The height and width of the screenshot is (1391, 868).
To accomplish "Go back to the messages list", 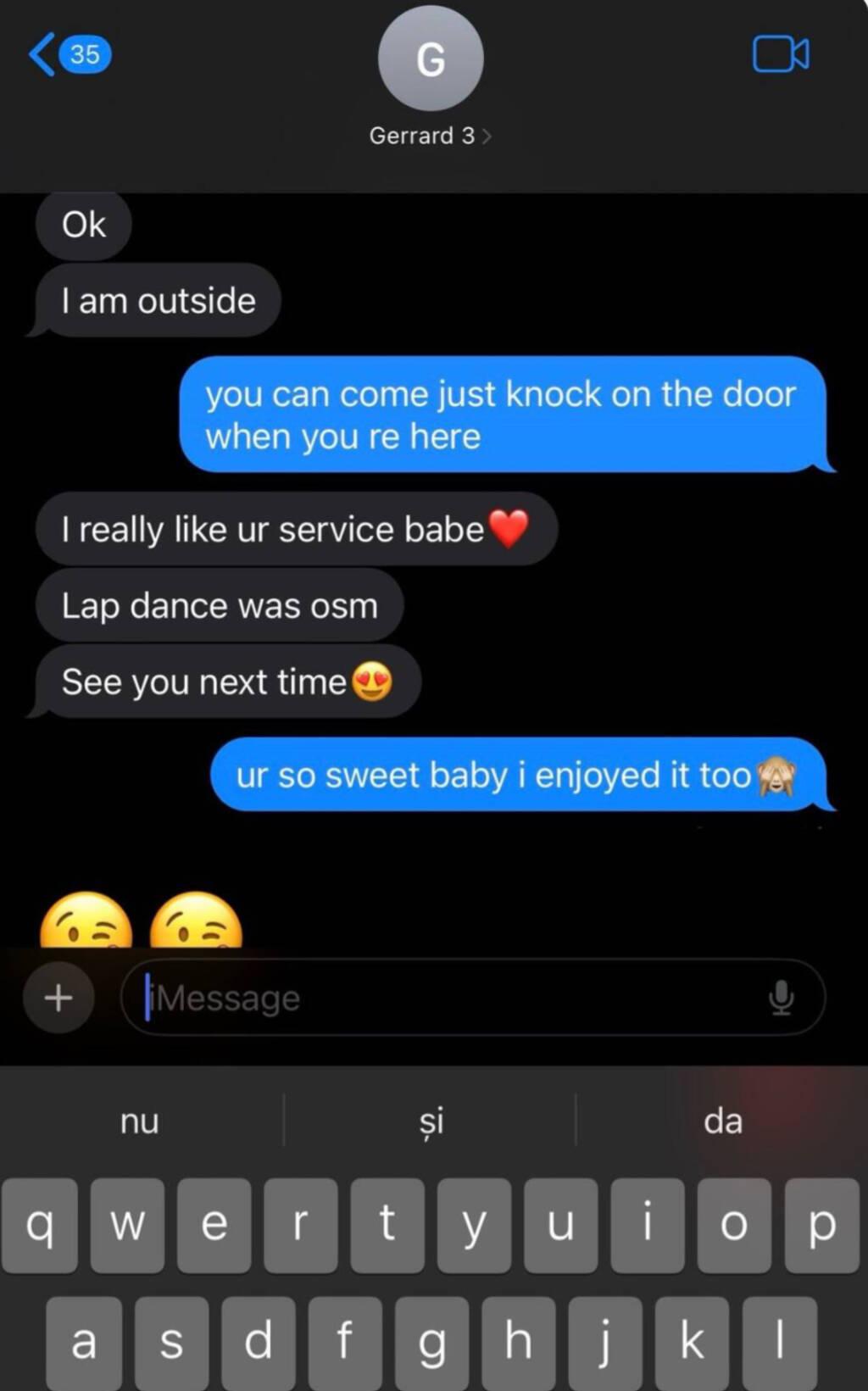I will (x=70, y=54).
